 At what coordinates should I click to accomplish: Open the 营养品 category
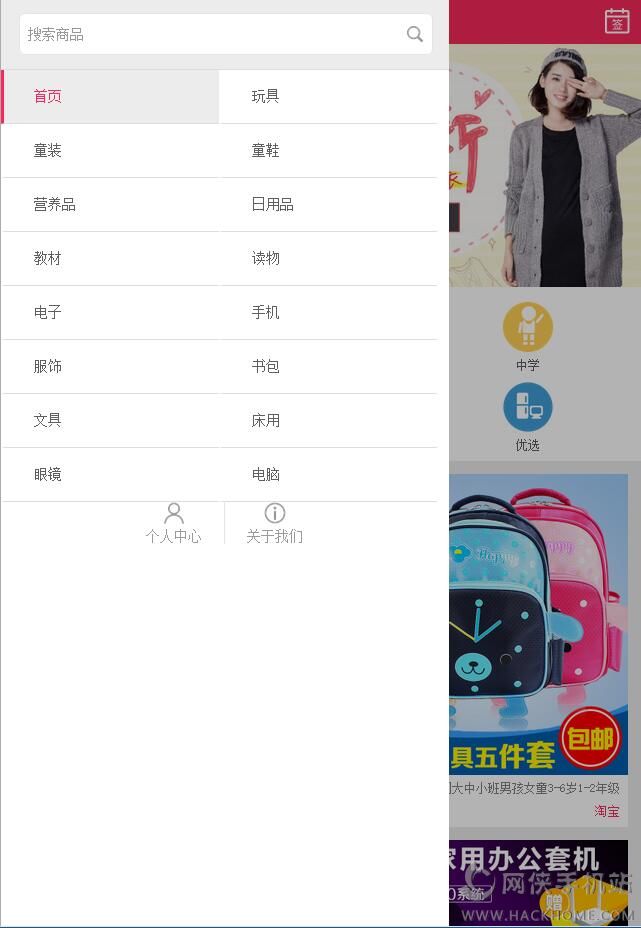[x=110, y=204]
